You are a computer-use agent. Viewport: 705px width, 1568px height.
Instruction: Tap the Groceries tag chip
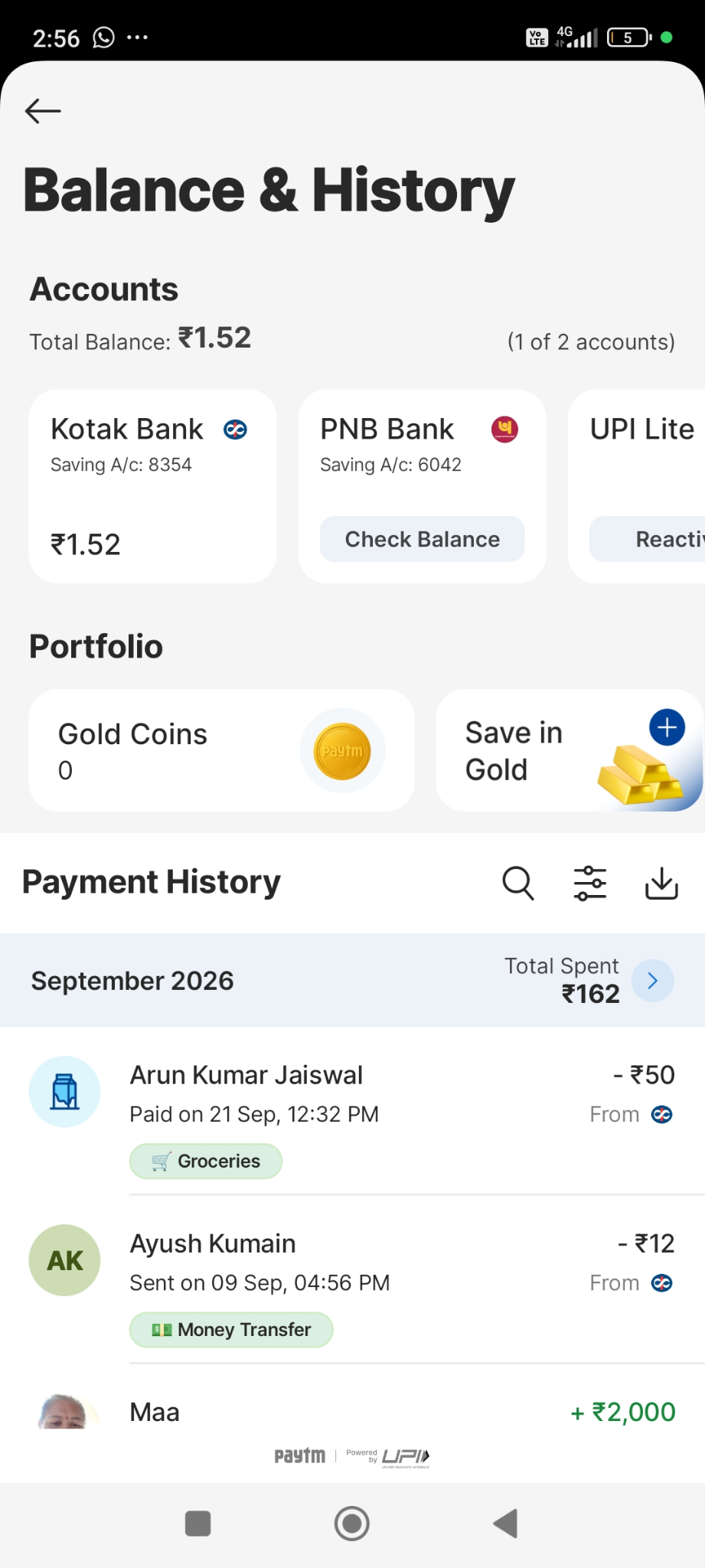coord(206,1161)
